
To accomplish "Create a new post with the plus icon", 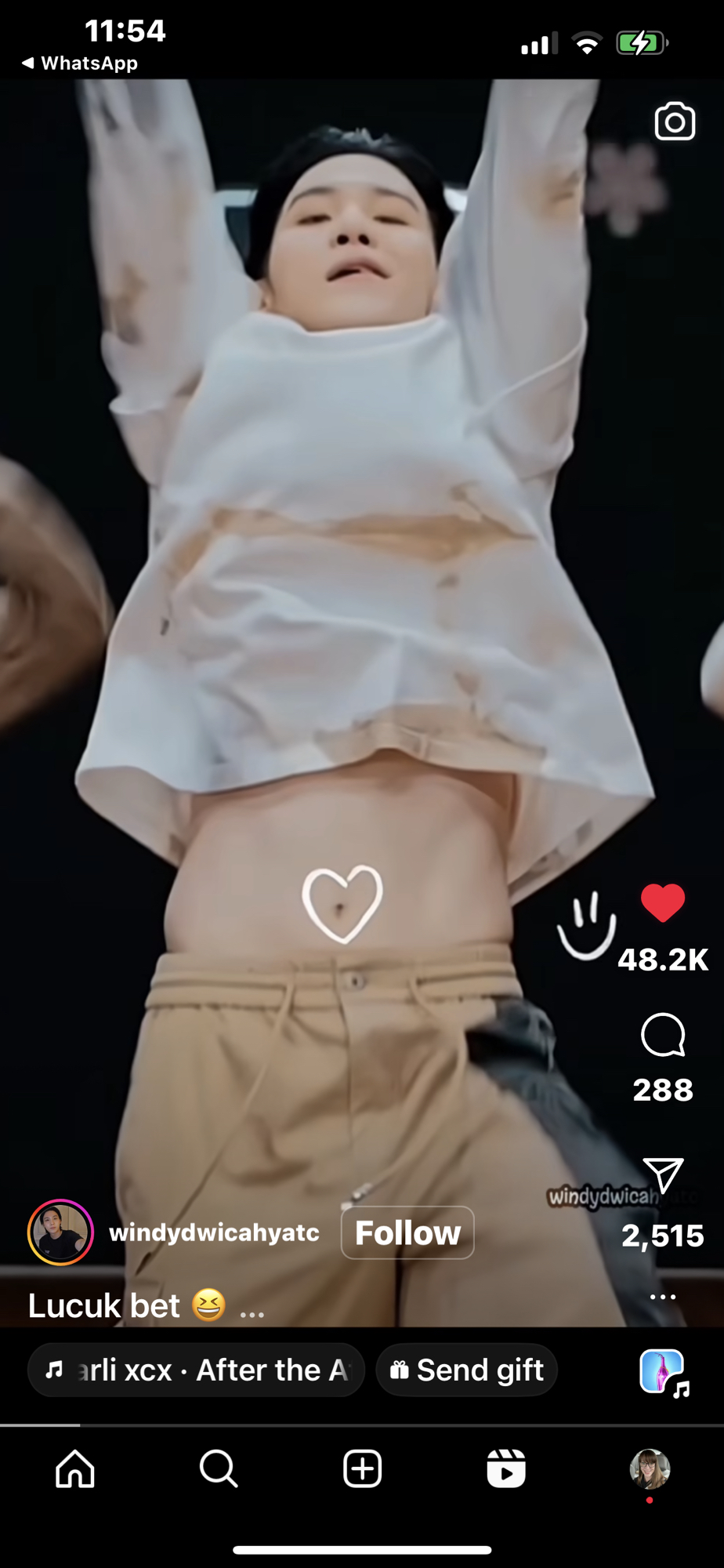I will click(363, 1468).
